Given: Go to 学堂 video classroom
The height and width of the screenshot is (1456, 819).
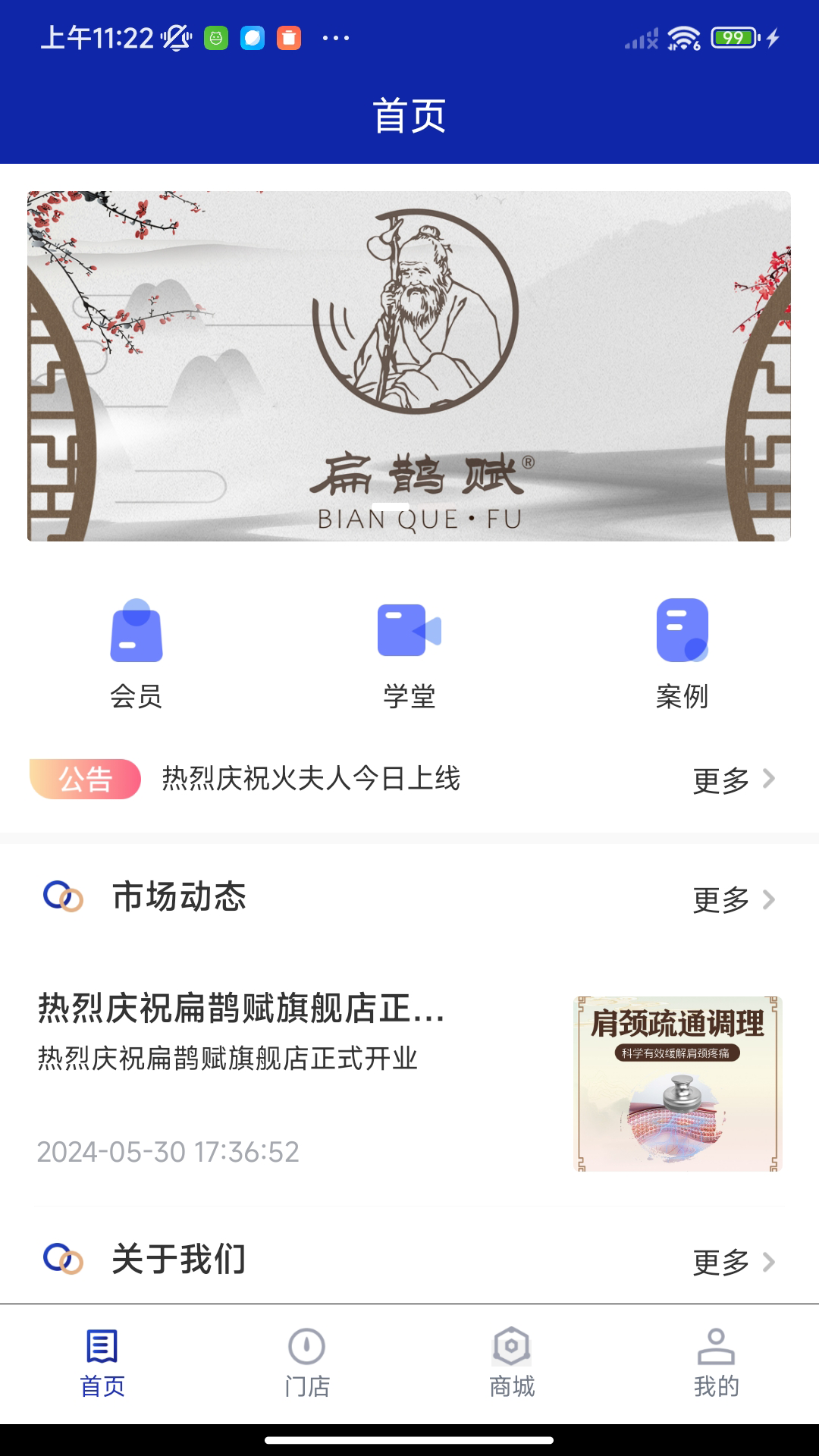Looking at the screenshot, I should (x=409, y=653).
